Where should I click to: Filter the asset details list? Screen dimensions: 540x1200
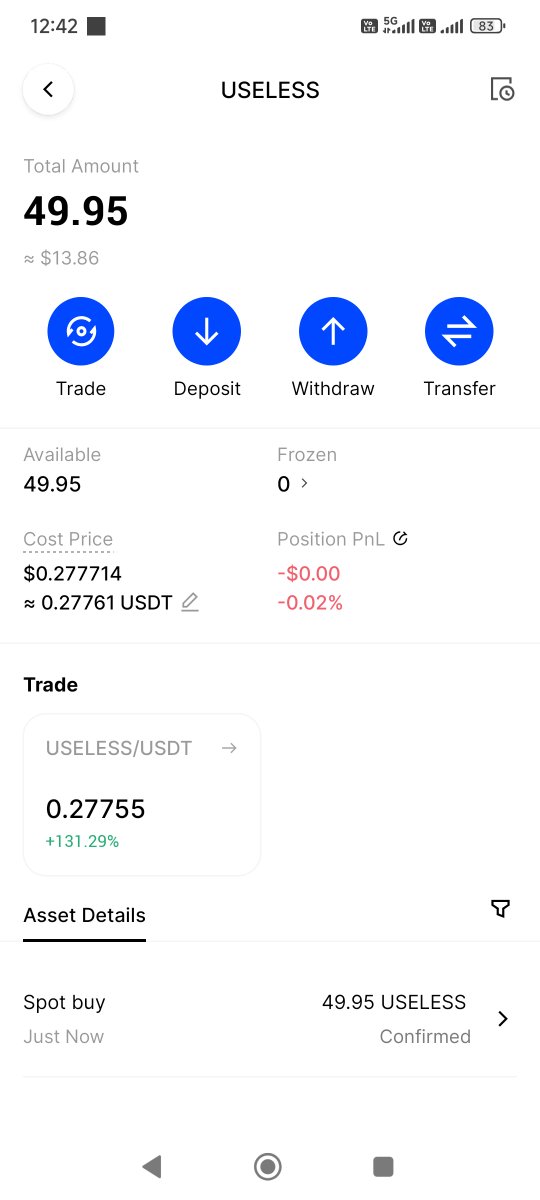501,908
